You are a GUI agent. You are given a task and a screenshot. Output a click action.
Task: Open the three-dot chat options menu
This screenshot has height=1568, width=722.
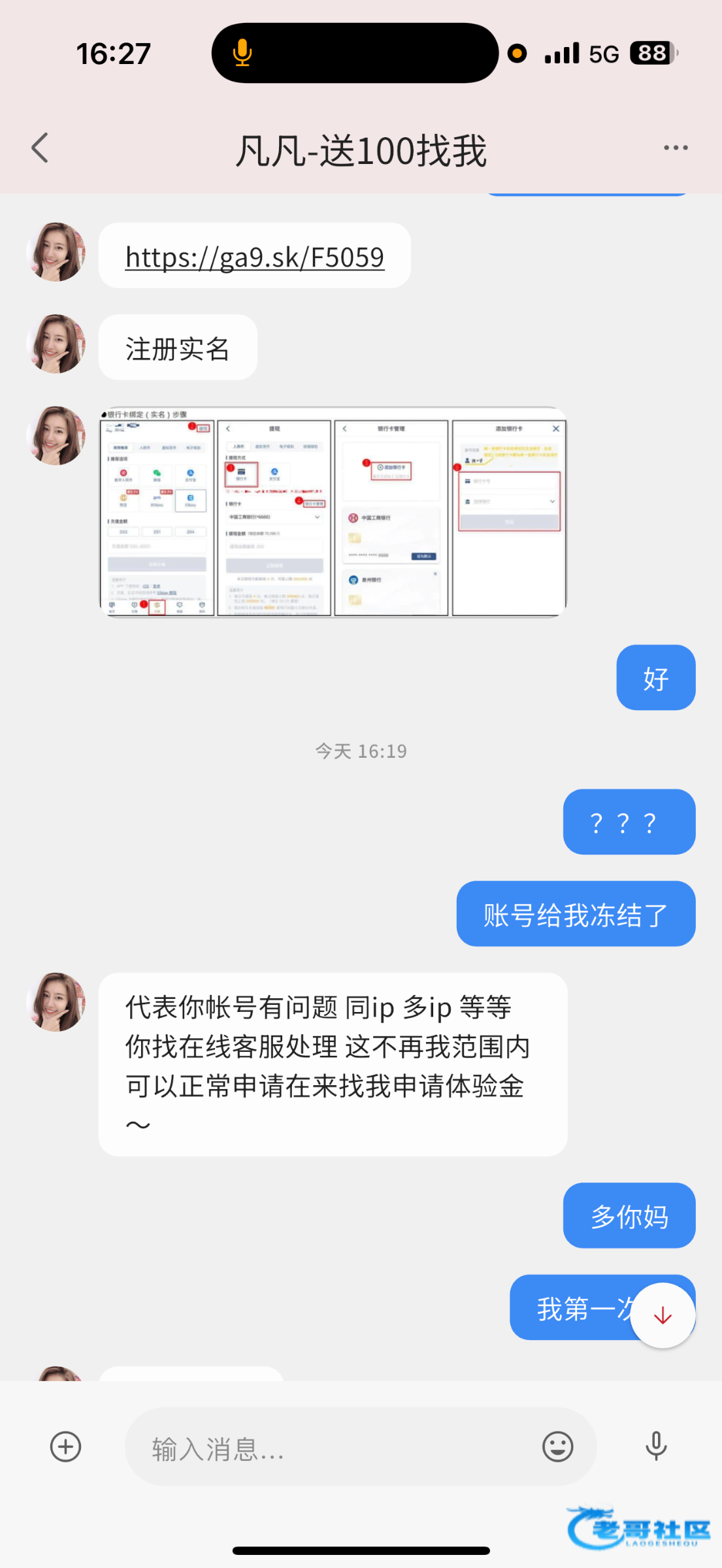(675, 148)
